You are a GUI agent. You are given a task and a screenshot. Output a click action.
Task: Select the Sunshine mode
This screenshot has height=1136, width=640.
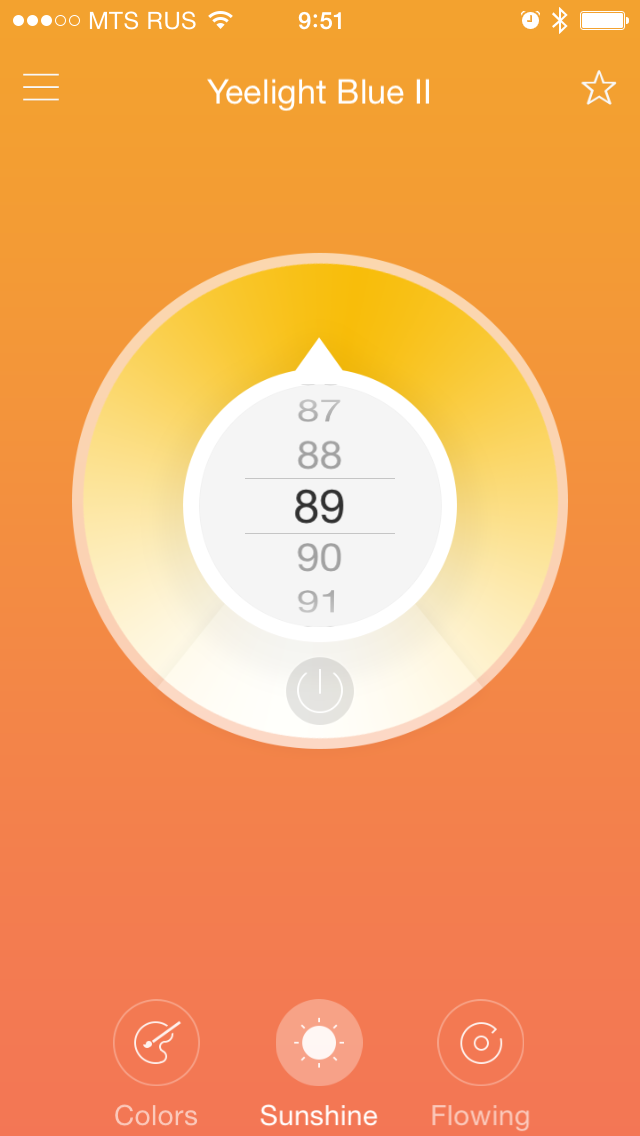319,1043
